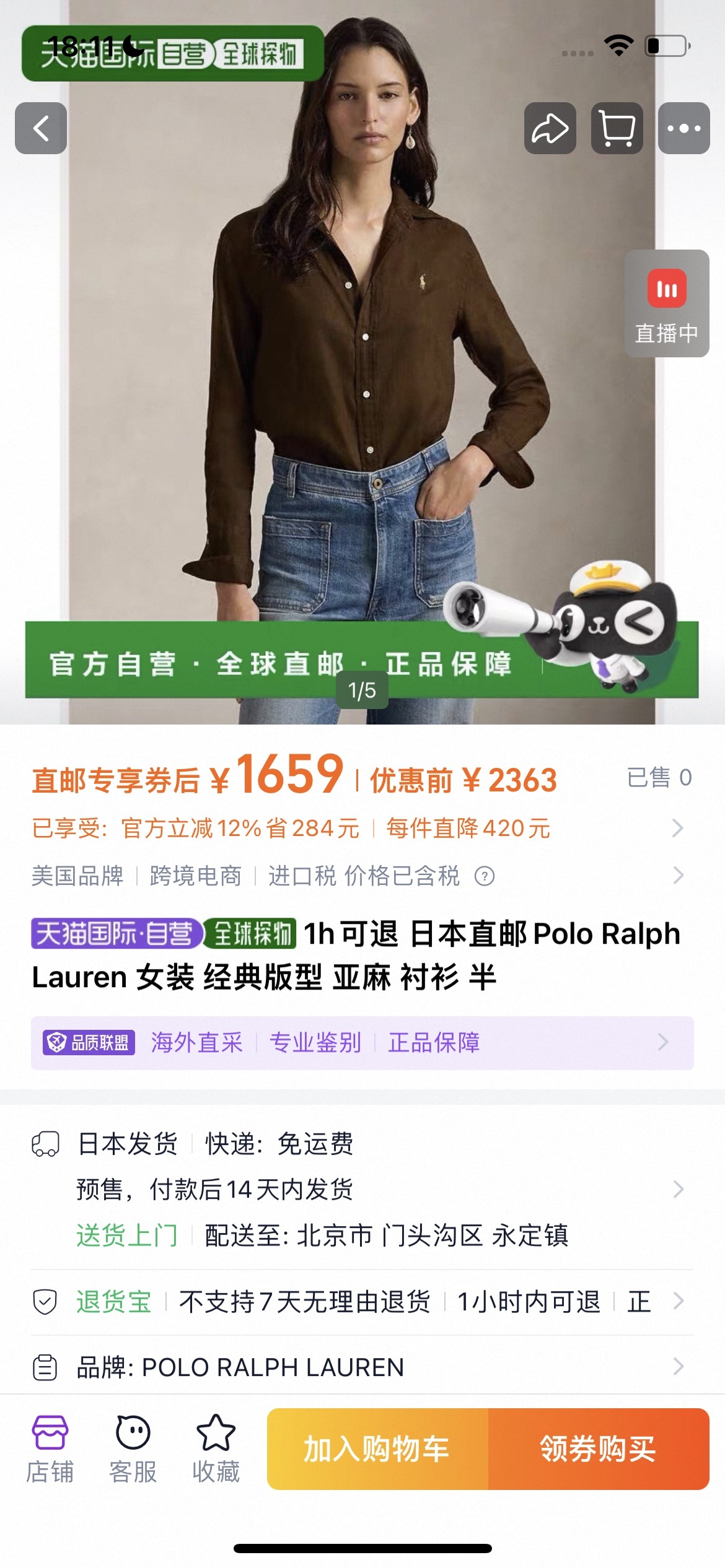Open the 直播中 live stream

[667, 303]
